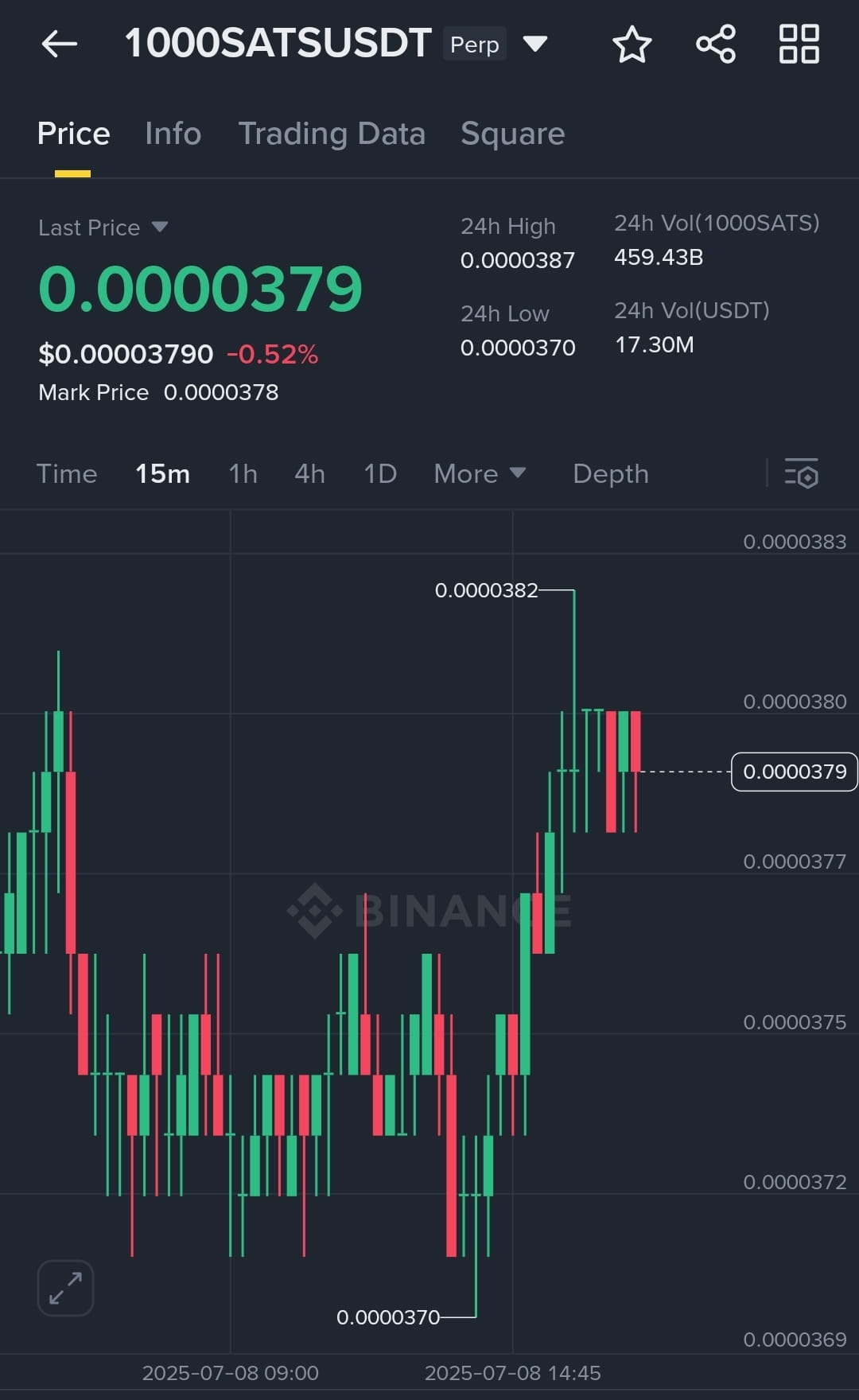This screenshot has width=859, height=1400.
Task: Open the grid menu icon top right
Action: click(x=798, y=45)
